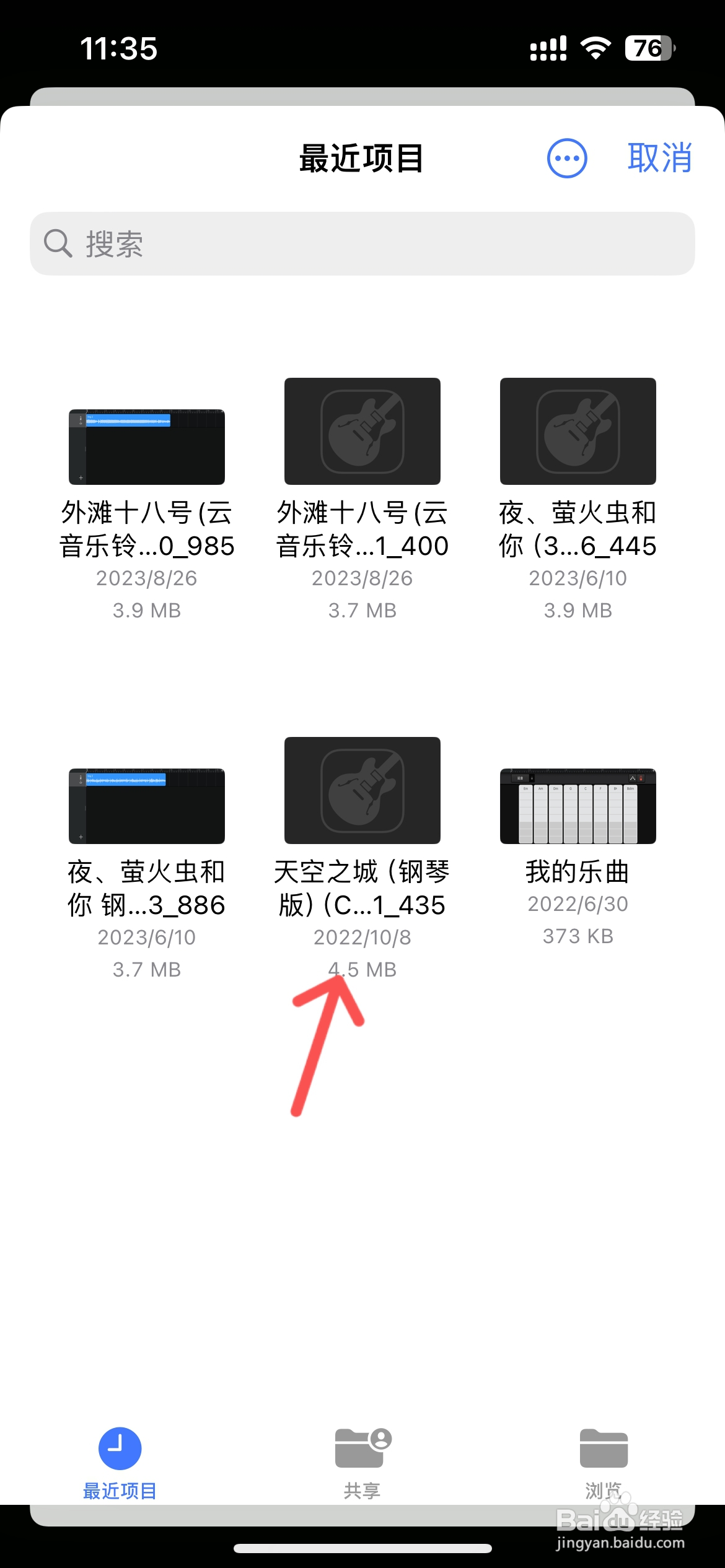Click the search magnifier icon
725x1568 pixels.
[57, 243]
